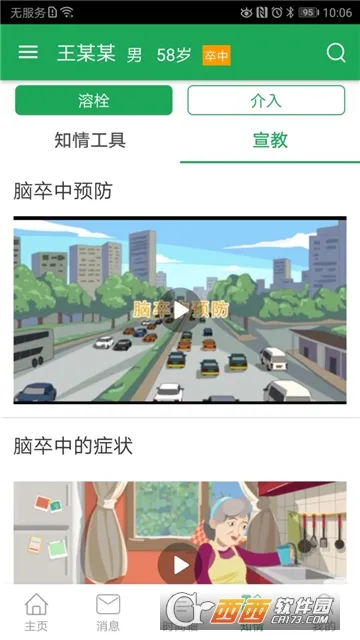The width and height of the screenshot is (360, 640).
Task: Switch to the 知情工具 tab
Action: click(x=90, y=140)
